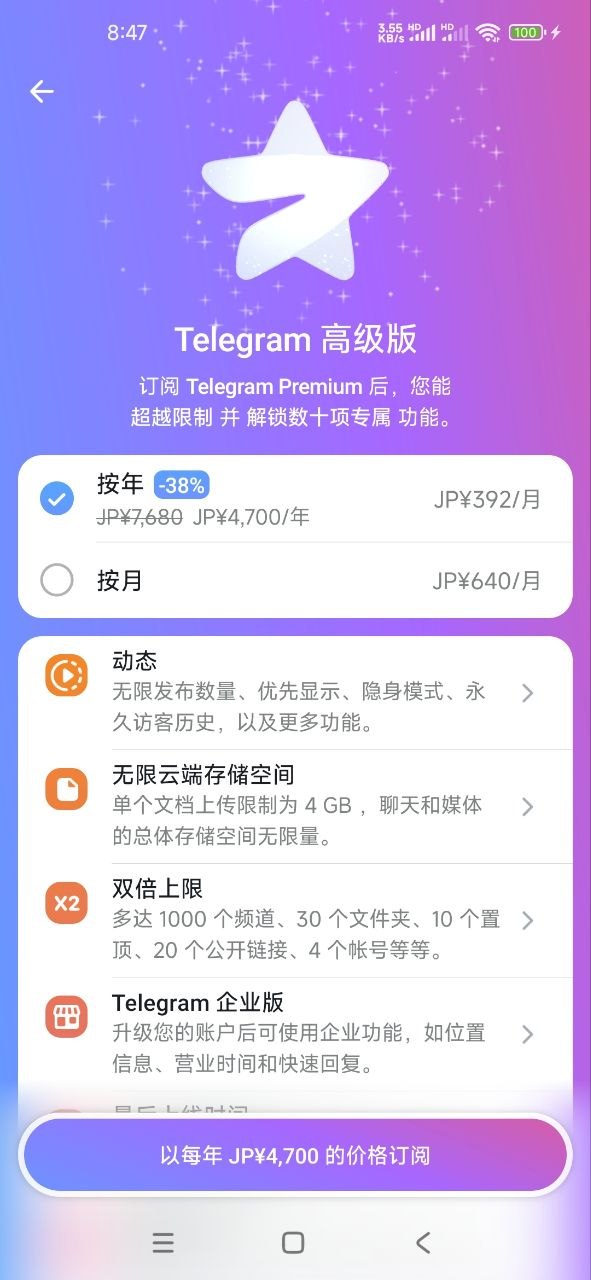
Task: Tap the system home button
Action: coord(293,1242)
